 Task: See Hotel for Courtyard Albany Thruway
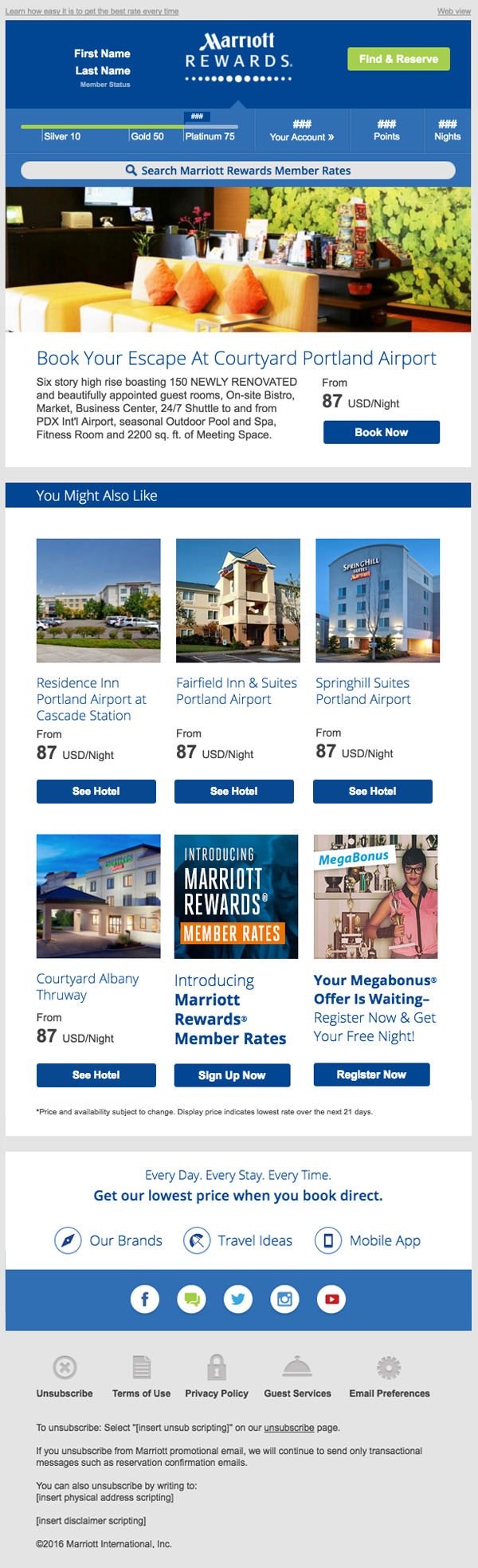[x=96, y=1075]
